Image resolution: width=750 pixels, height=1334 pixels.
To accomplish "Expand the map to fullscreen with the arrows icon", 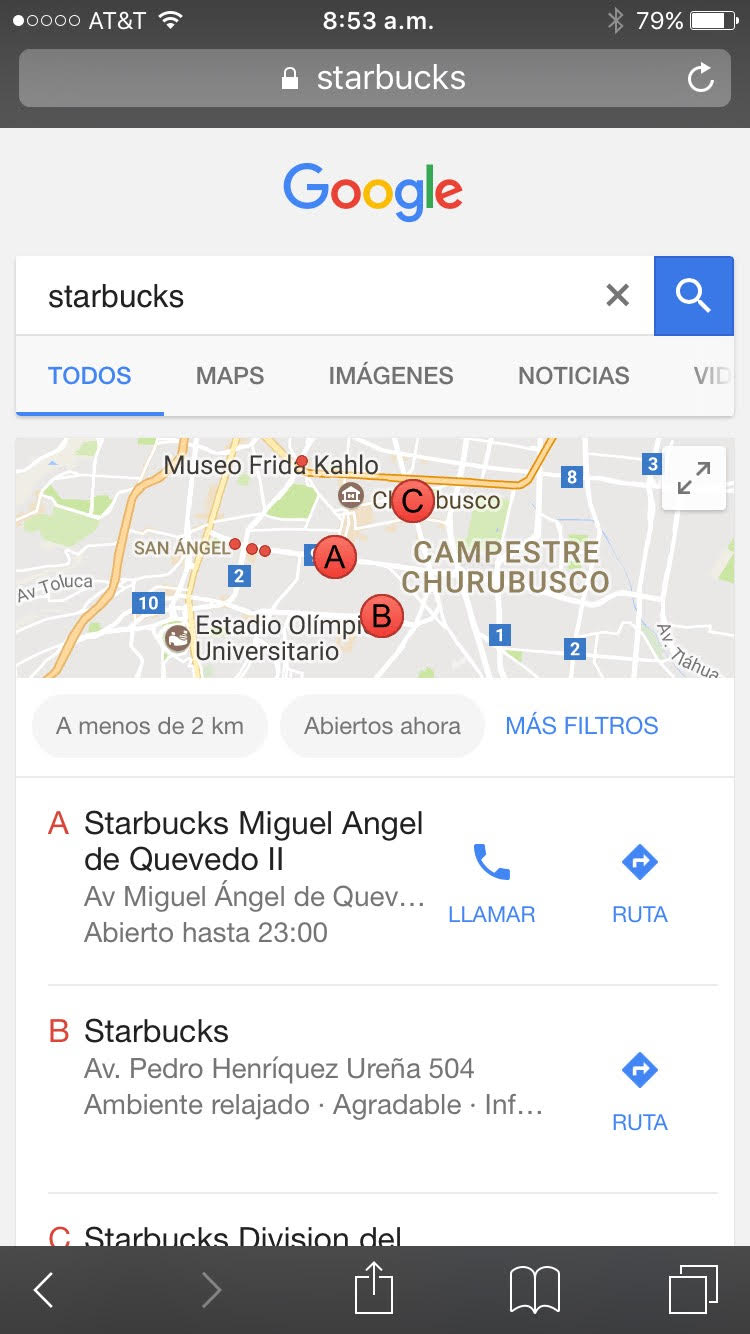I will tap(694, 479).
